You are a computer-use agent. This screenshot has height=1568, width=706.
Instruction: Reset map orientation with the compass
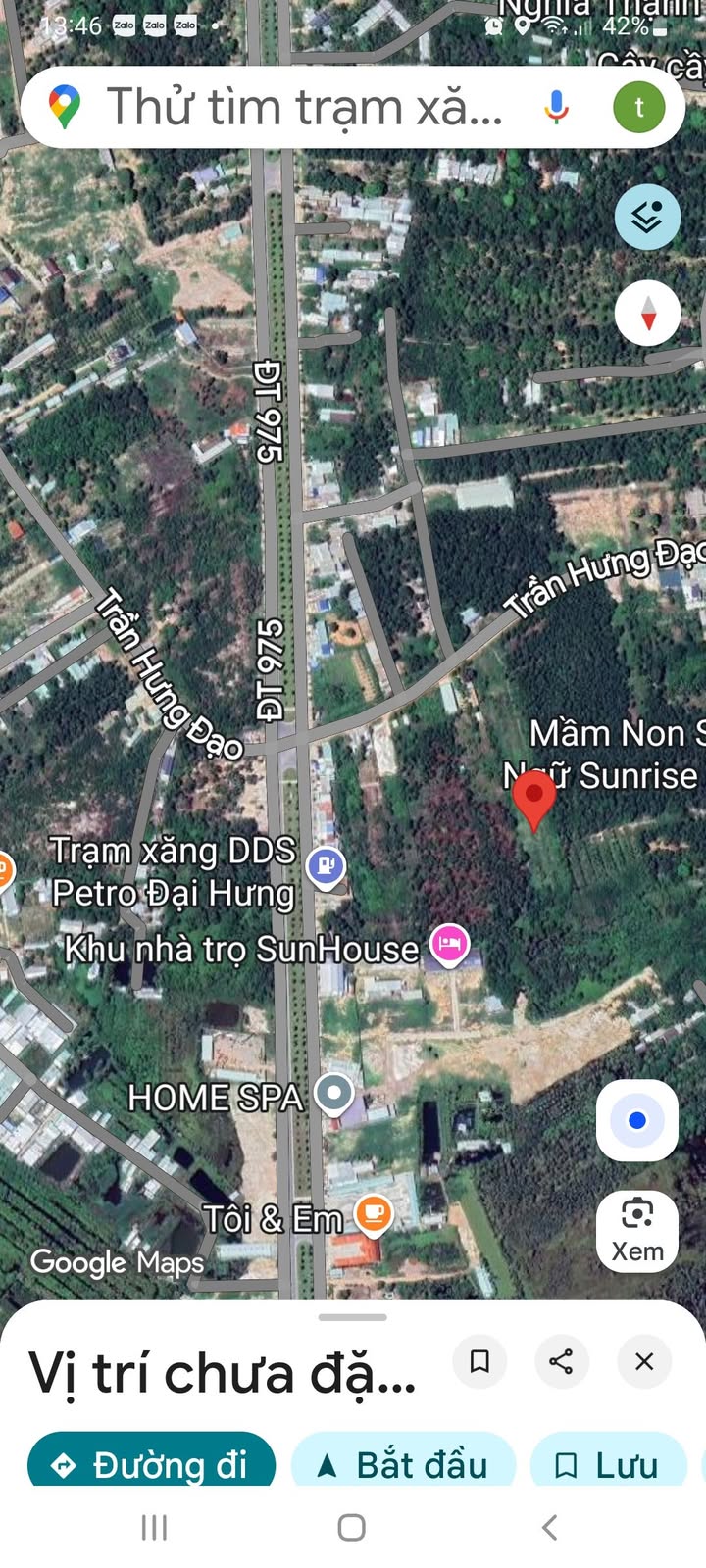tap(647, 314)
